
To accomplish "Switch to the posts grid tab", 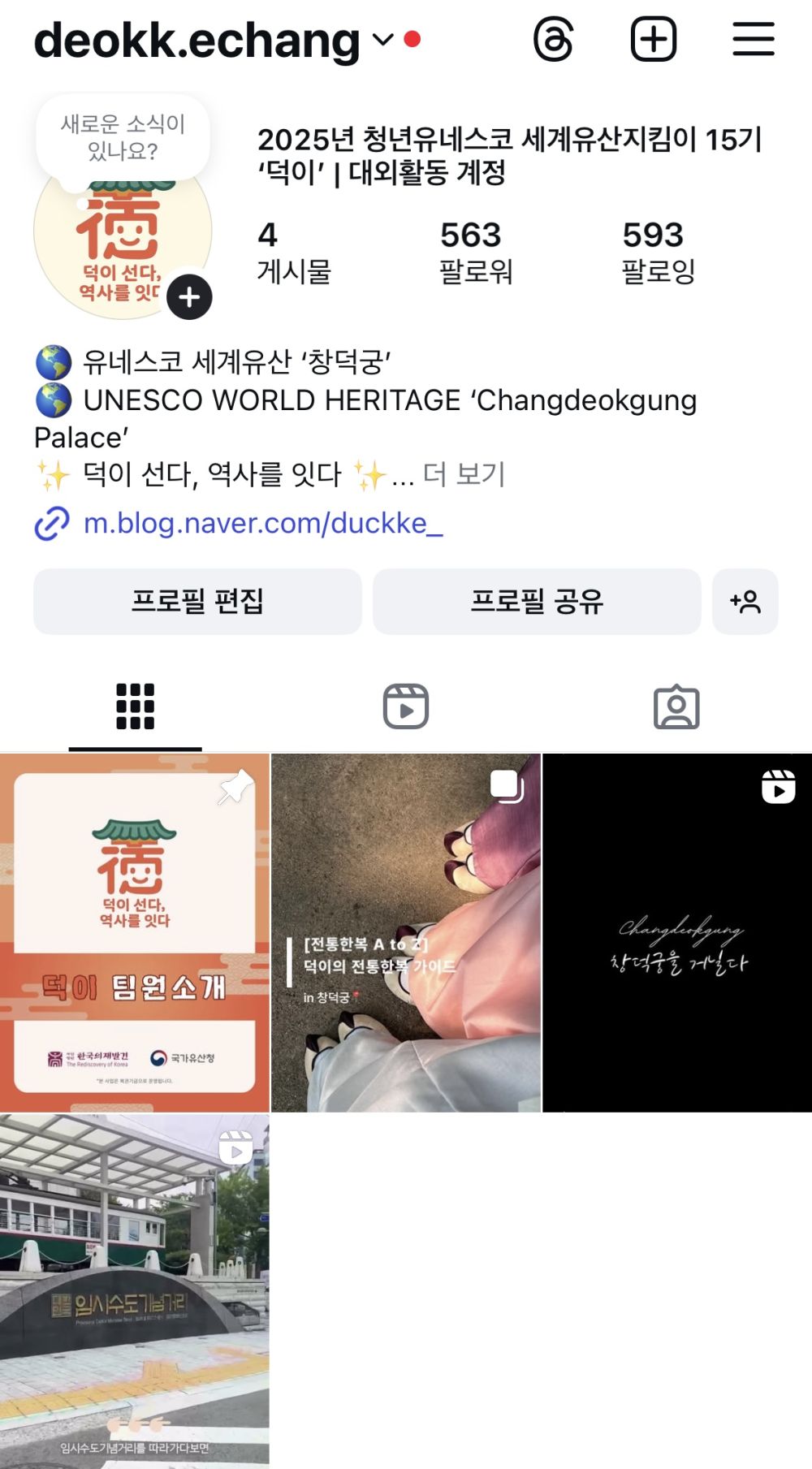I will point(135,706).
